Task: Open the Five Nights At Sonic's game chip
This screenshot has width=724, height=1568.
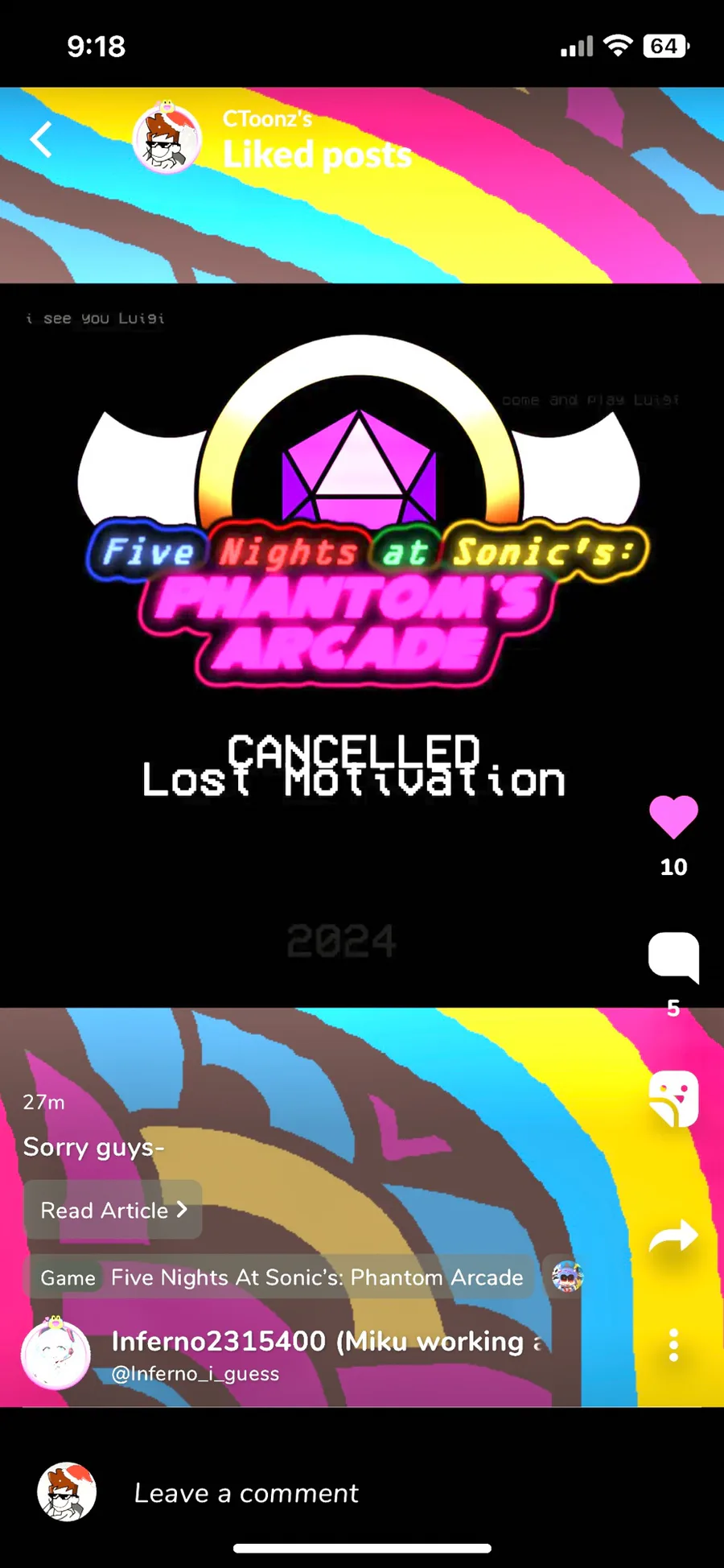Action: 282,1277
